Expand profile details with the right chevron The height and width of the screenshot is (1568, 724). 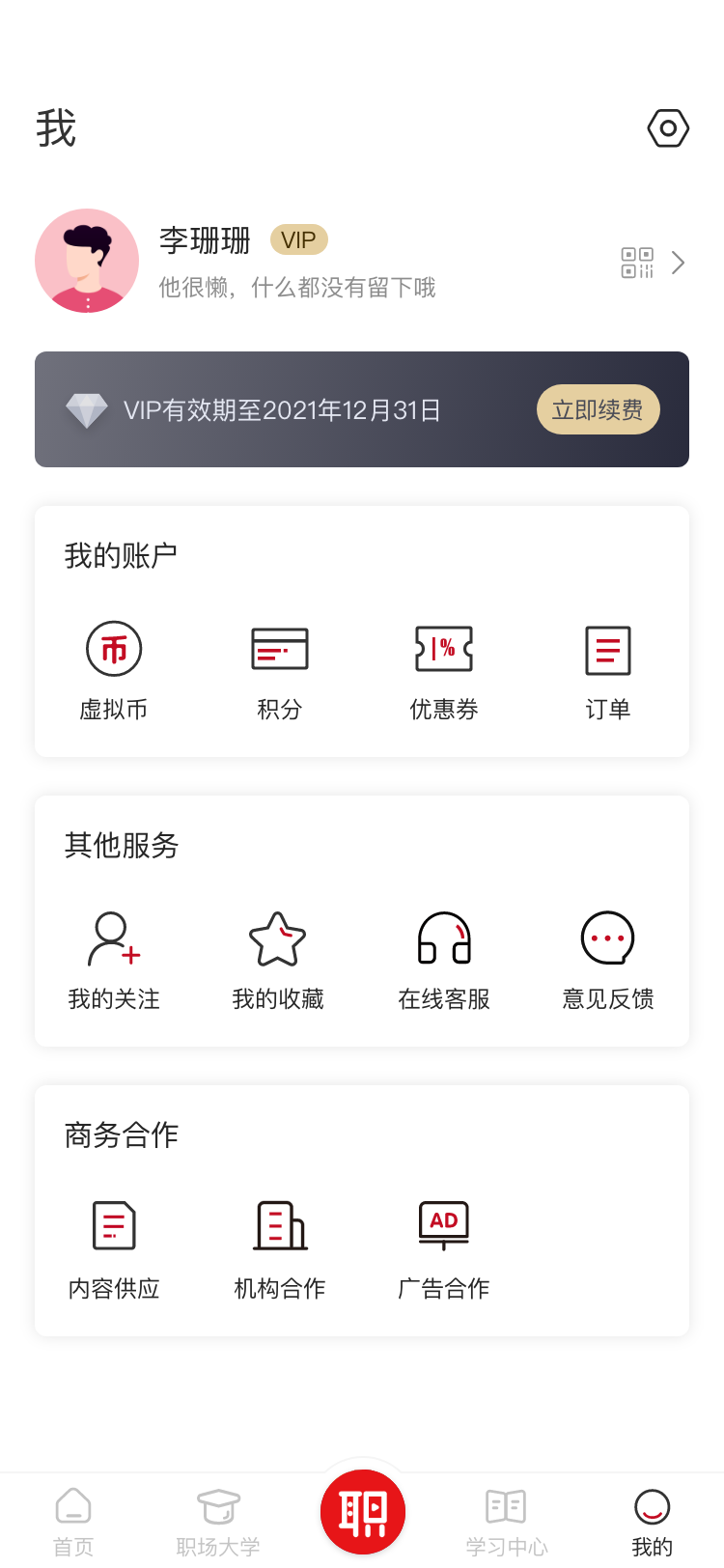click(678, 262)
